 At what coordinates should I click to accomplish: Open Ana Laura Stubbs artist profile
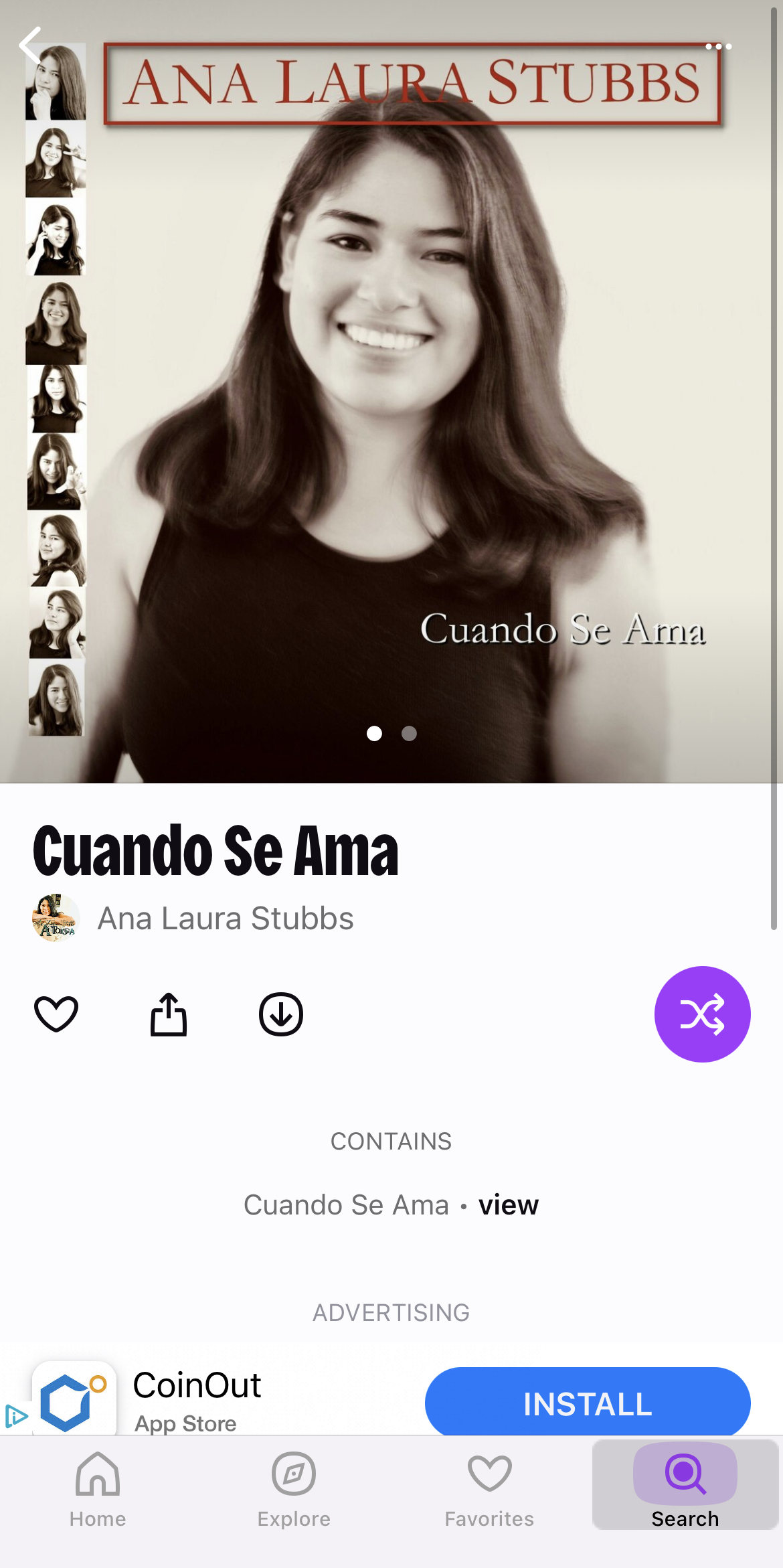225,918
